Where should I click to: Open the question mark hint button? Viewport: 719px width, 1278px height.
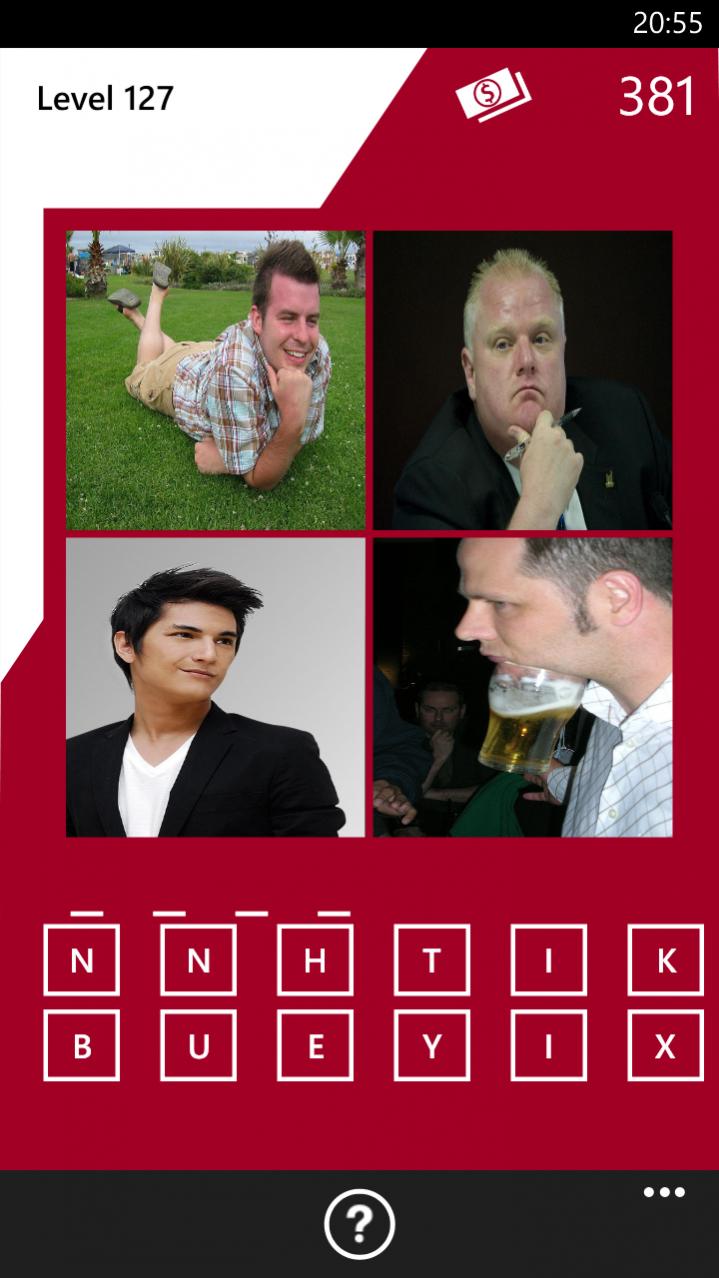coord(359,1223)
